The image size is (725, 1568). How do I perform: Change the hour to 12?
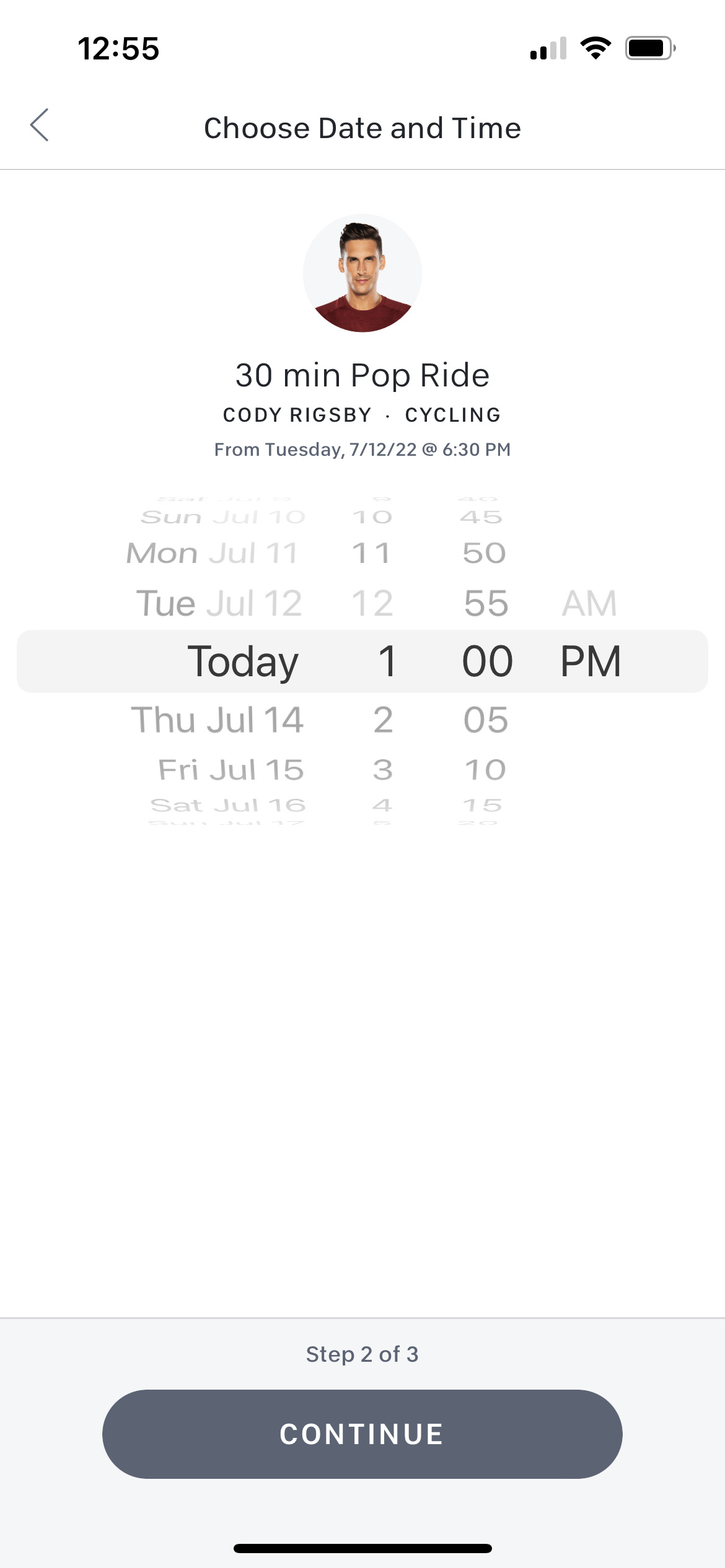click(x=372, y=603)
